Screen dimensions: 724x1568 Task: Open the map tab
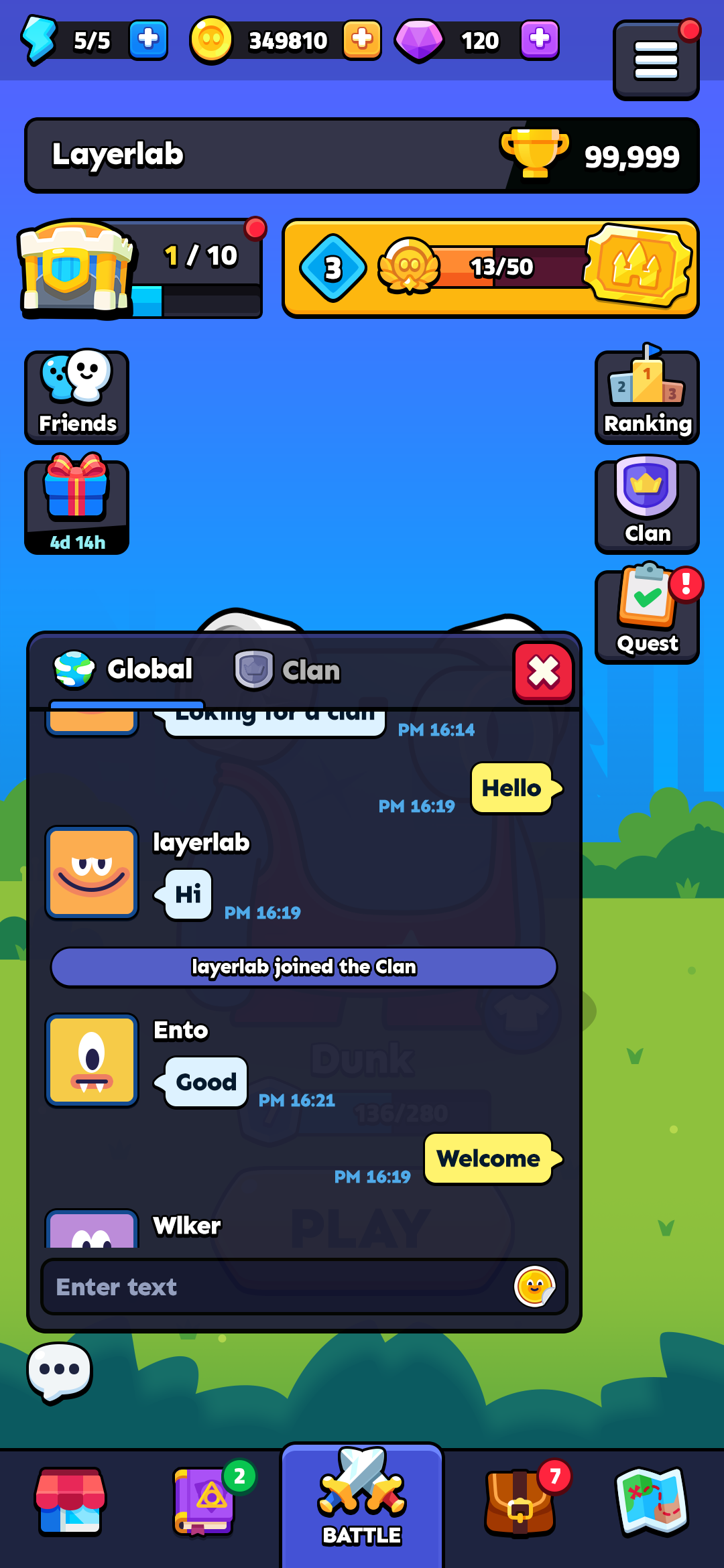click(x=652, y=1501)
